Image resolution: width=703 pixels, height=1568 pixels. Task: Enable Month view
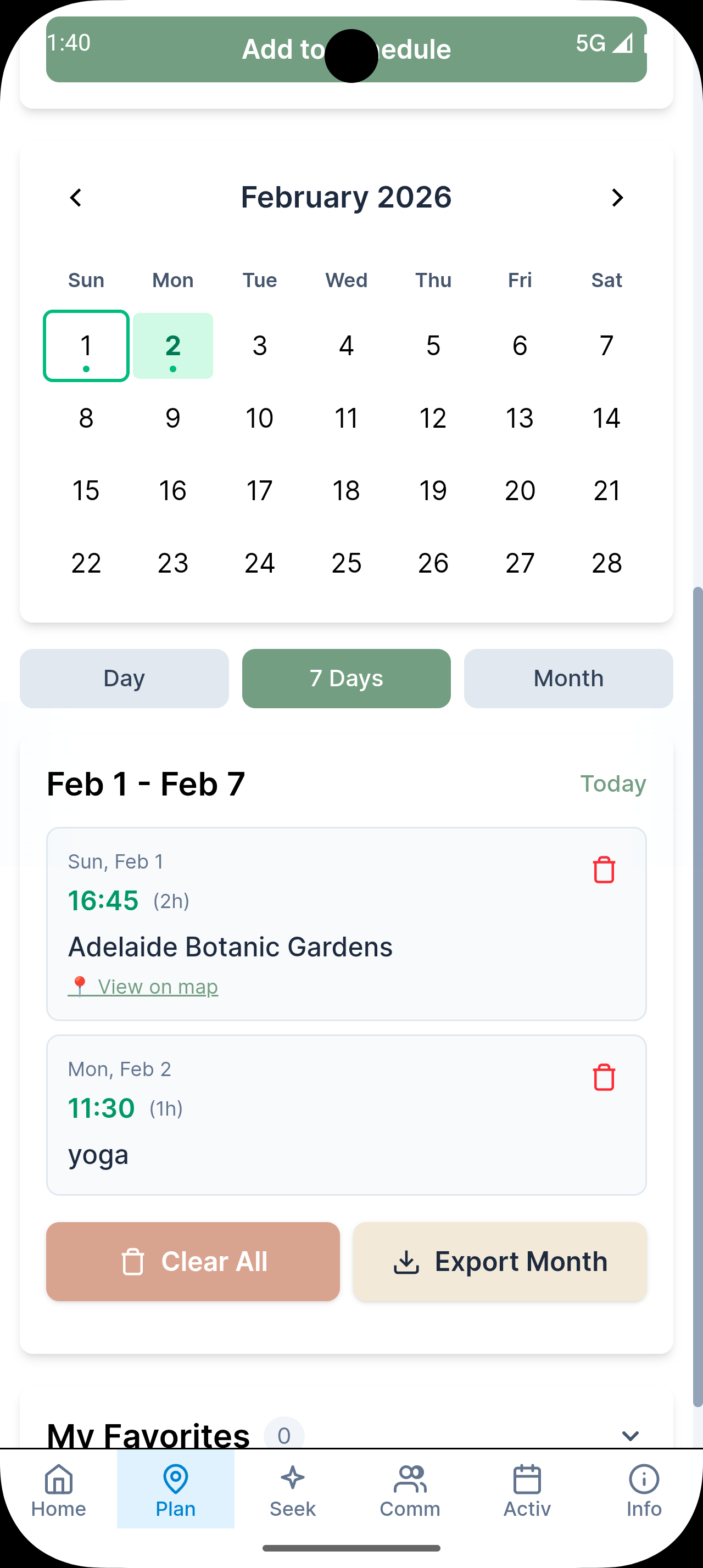568,678
